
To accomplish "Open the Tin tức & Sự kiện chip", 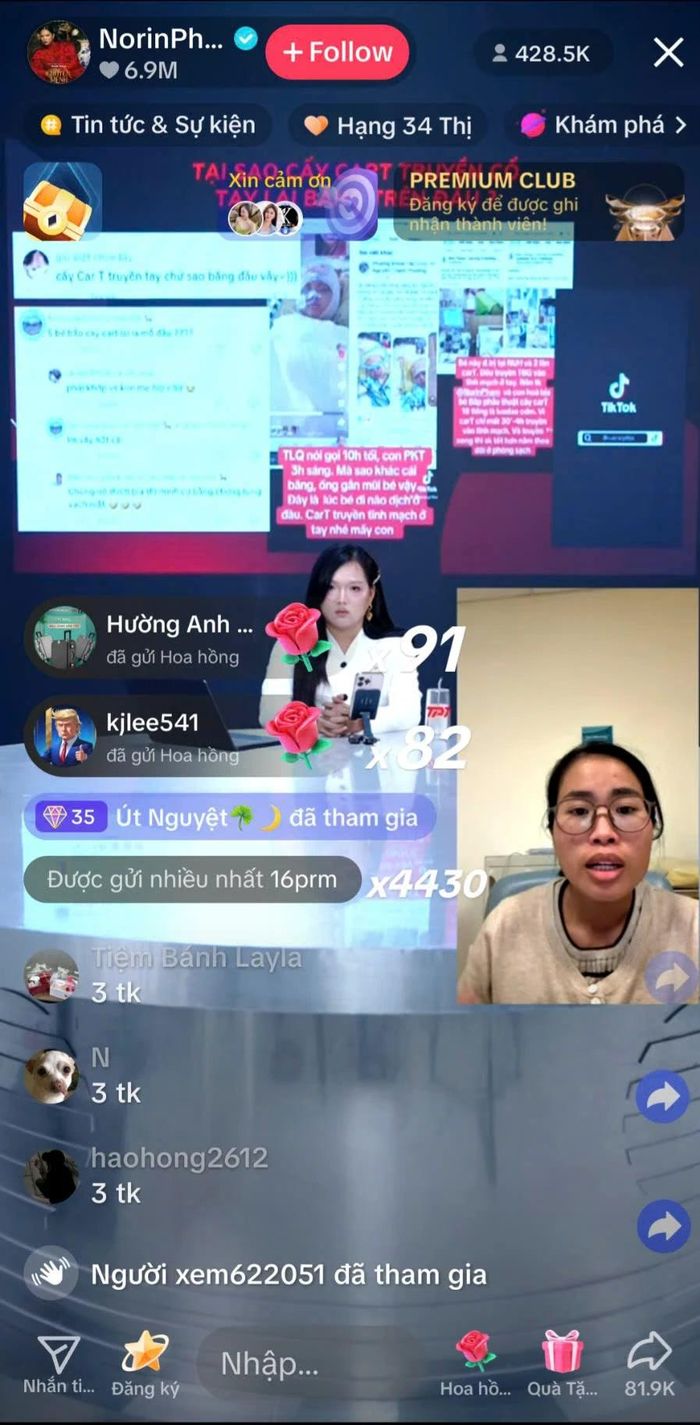I will click(x=148, y=125).
